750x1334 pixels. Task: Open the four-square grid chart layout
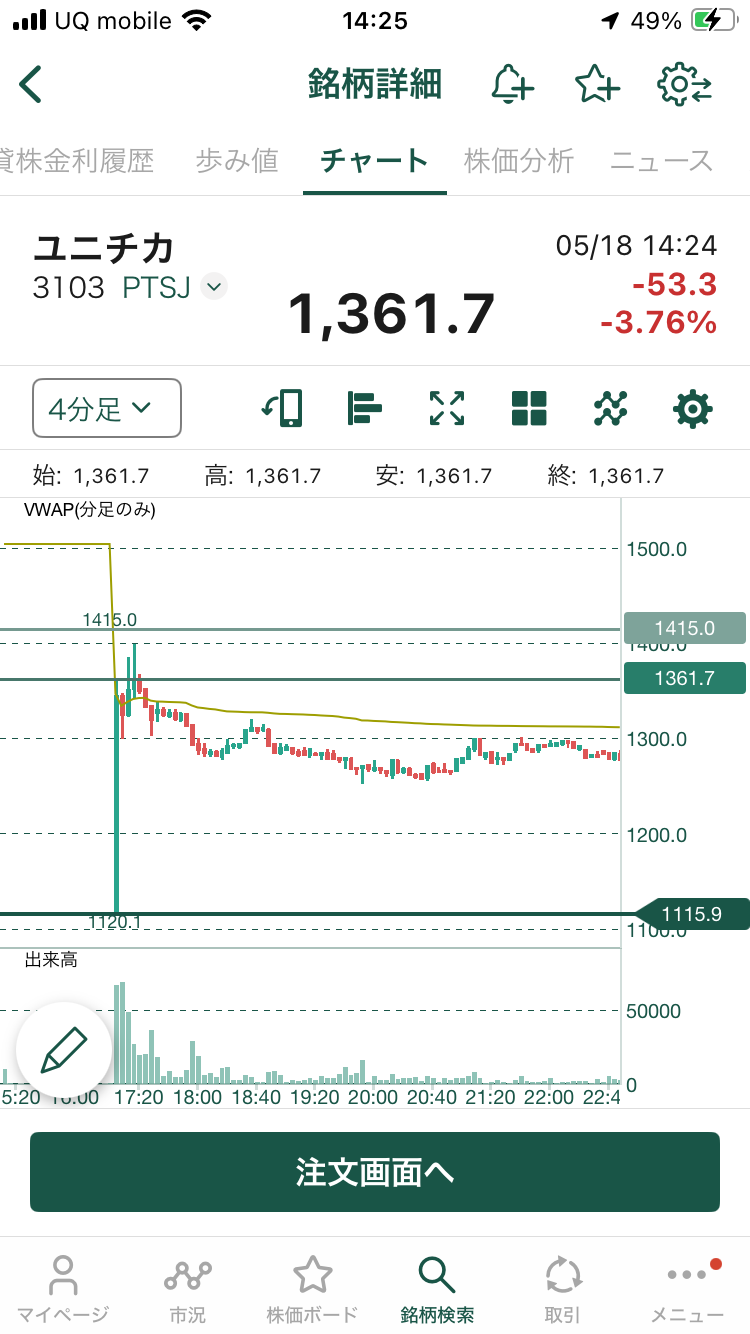(x=530, y=408)
